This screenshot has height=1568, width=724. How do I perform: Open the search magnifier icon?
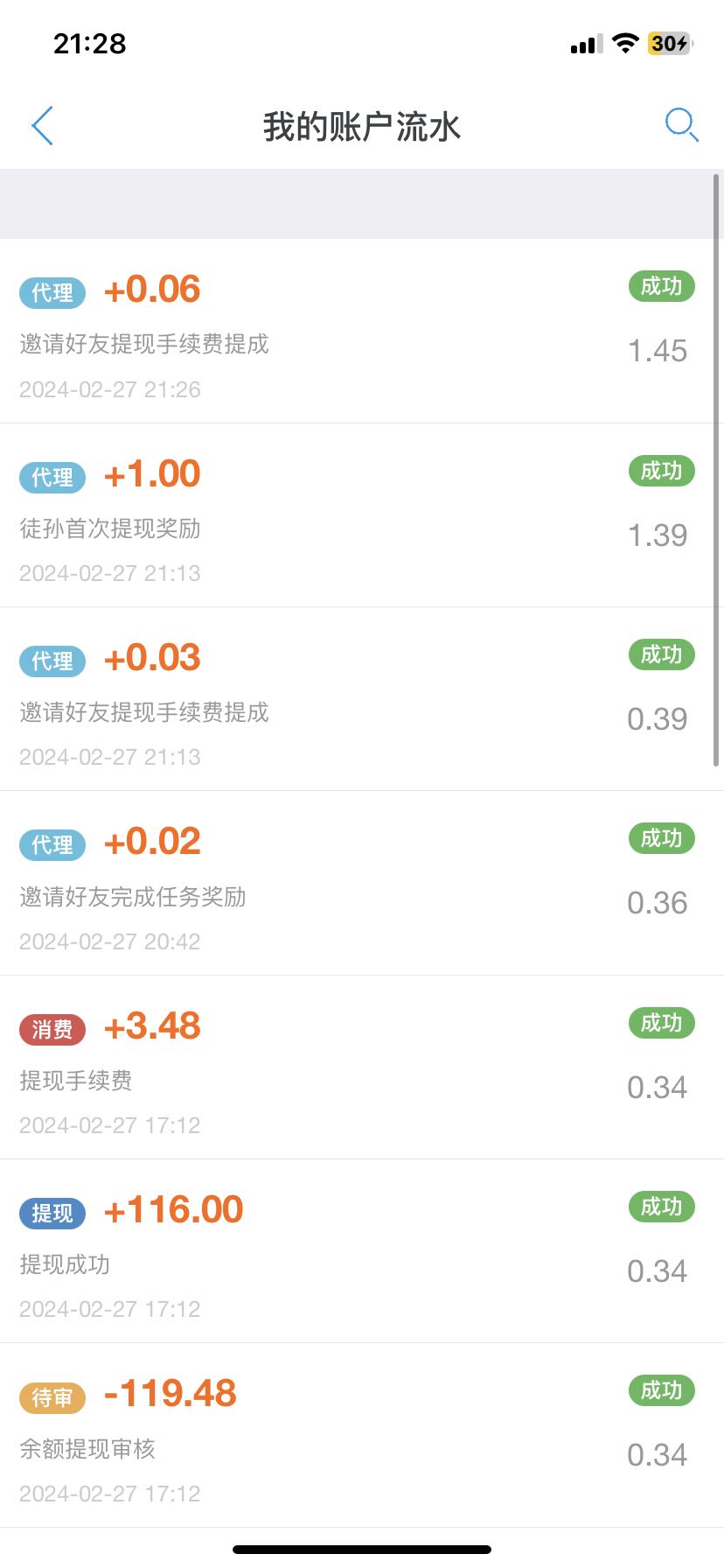point(681,125)
